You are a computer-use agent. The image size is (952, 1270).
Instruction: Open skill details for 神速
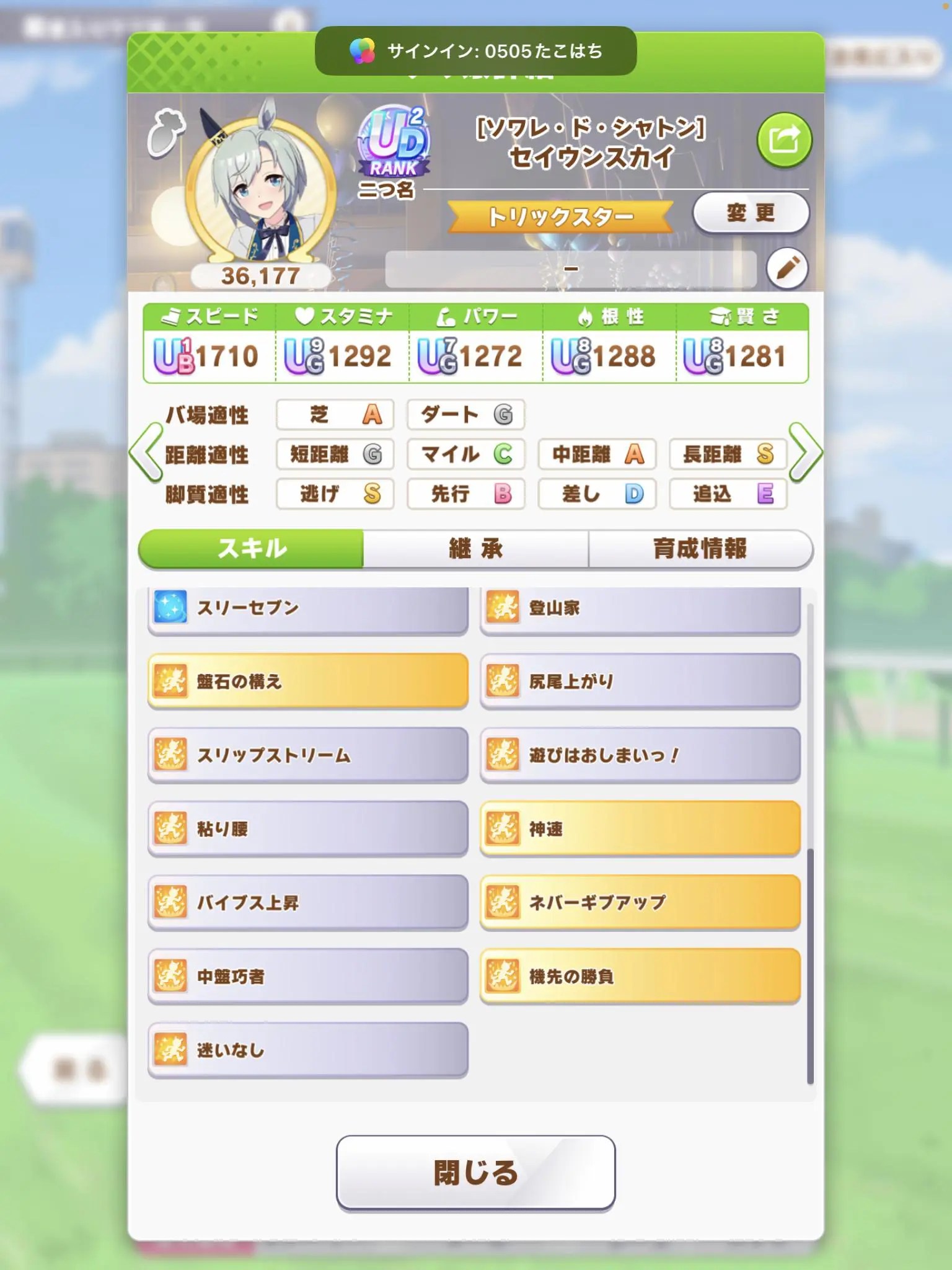(x=640, y=829)
